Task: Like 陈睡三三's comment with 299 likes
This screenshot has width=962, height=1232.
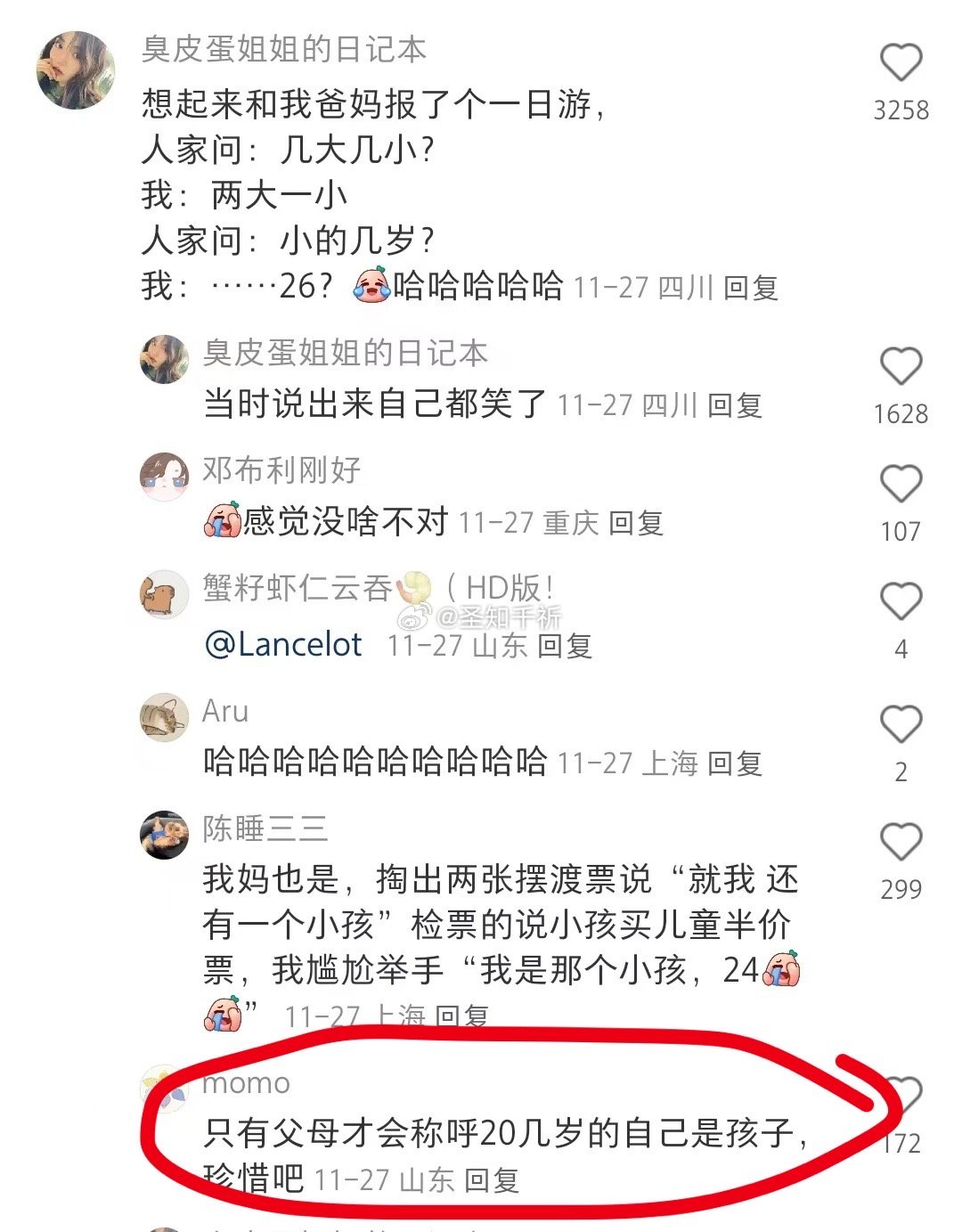Action: (x=901, y=842)
